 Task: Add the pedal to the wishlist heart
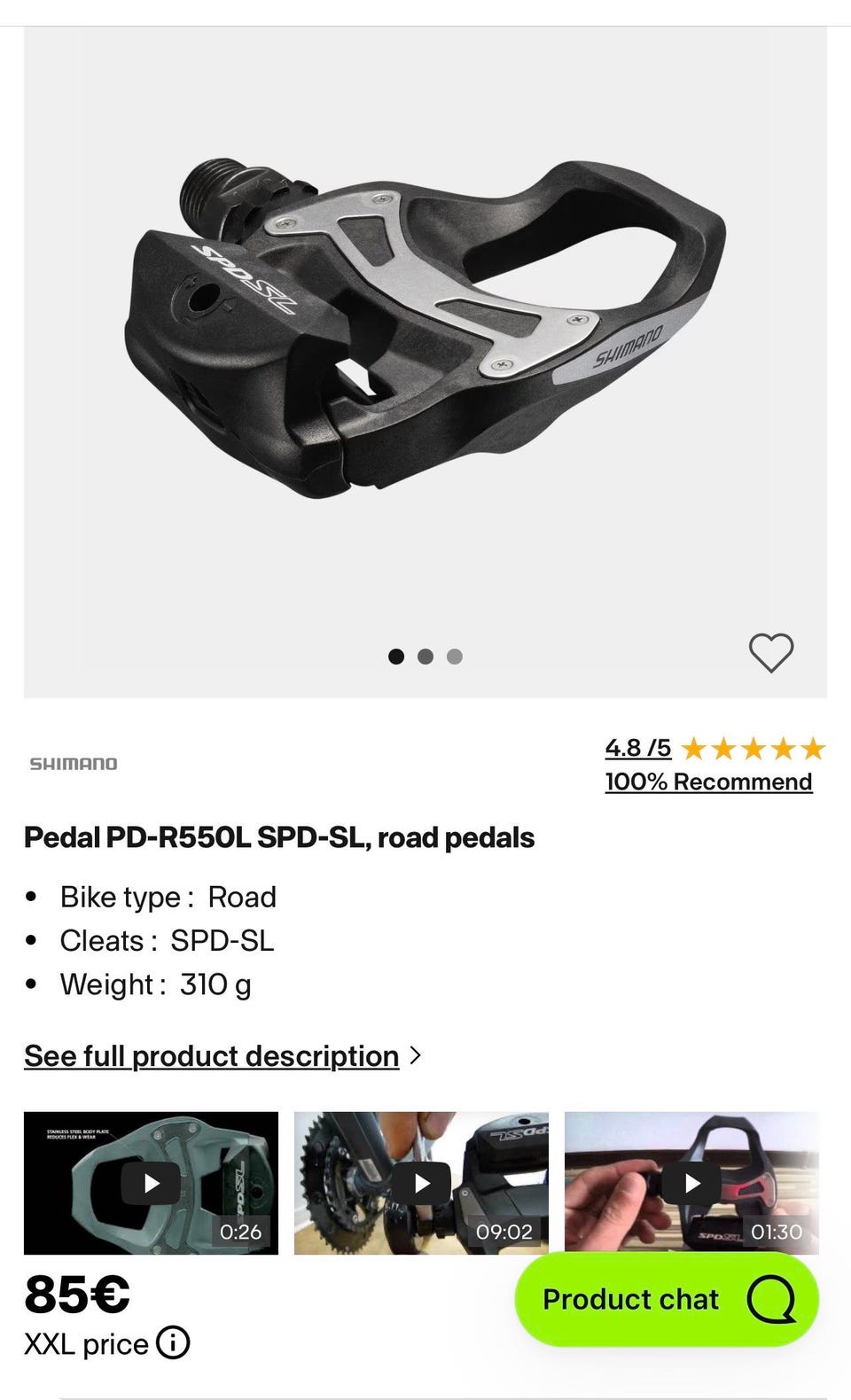pyautogui.click(x=770, y=653)
